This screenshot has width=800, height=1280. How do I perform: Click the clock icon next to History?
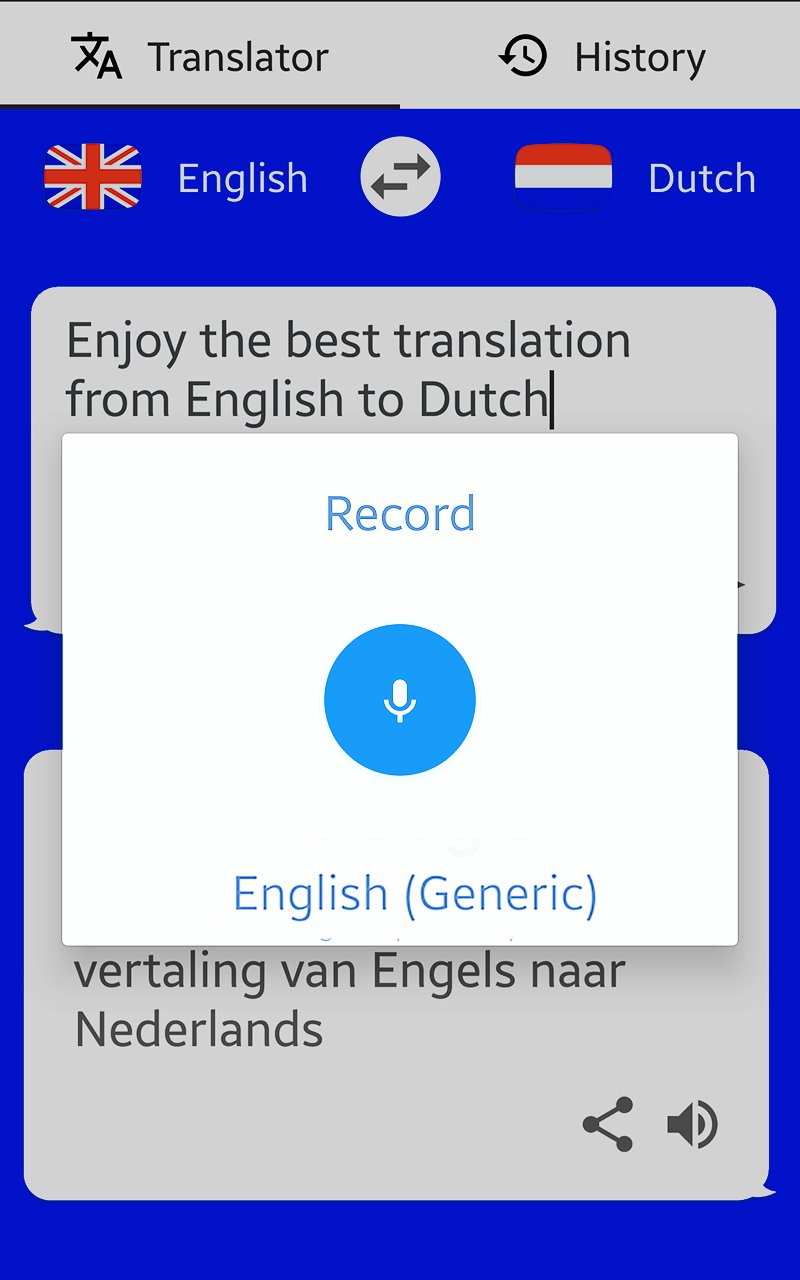click(524, 55)
